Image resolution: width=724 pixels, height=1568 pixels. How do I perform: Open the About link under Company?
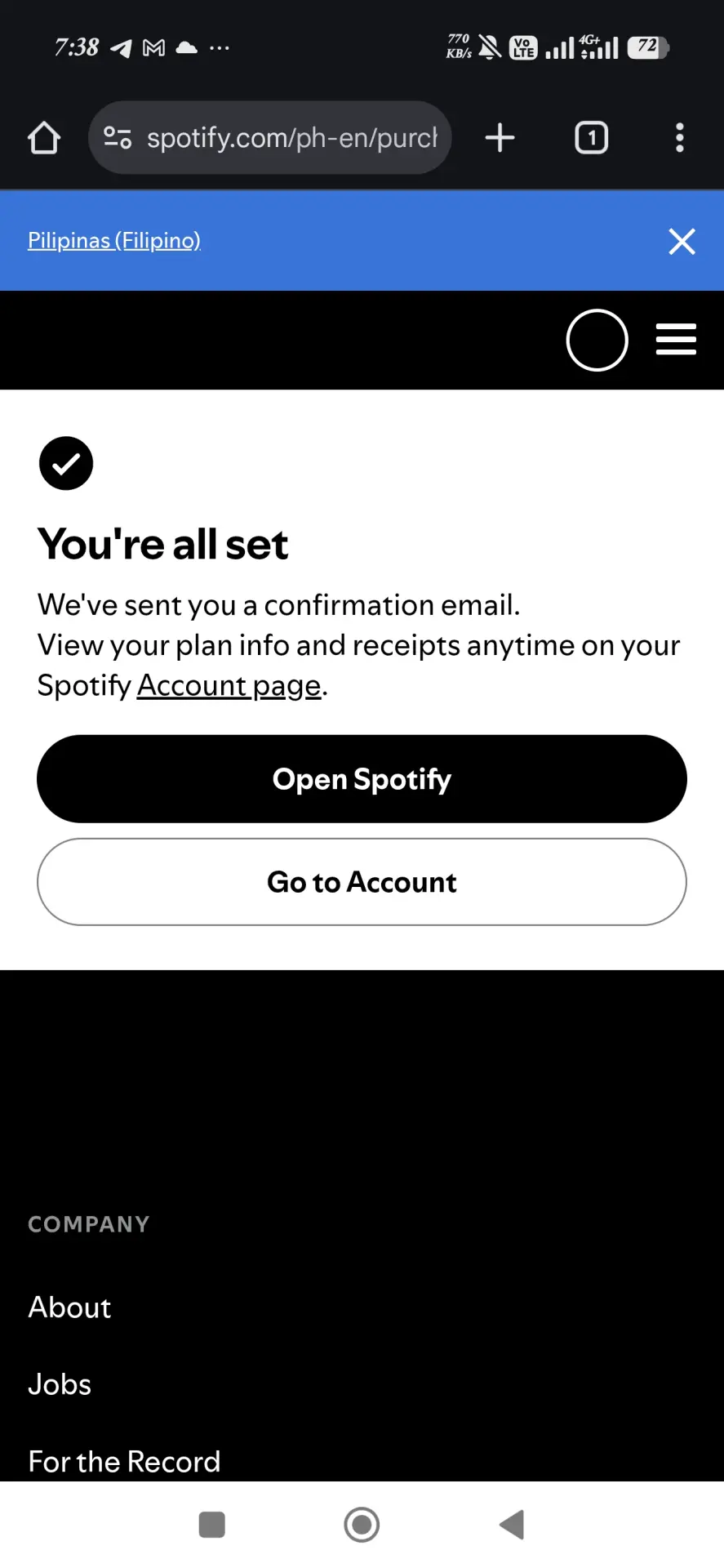69,1307
